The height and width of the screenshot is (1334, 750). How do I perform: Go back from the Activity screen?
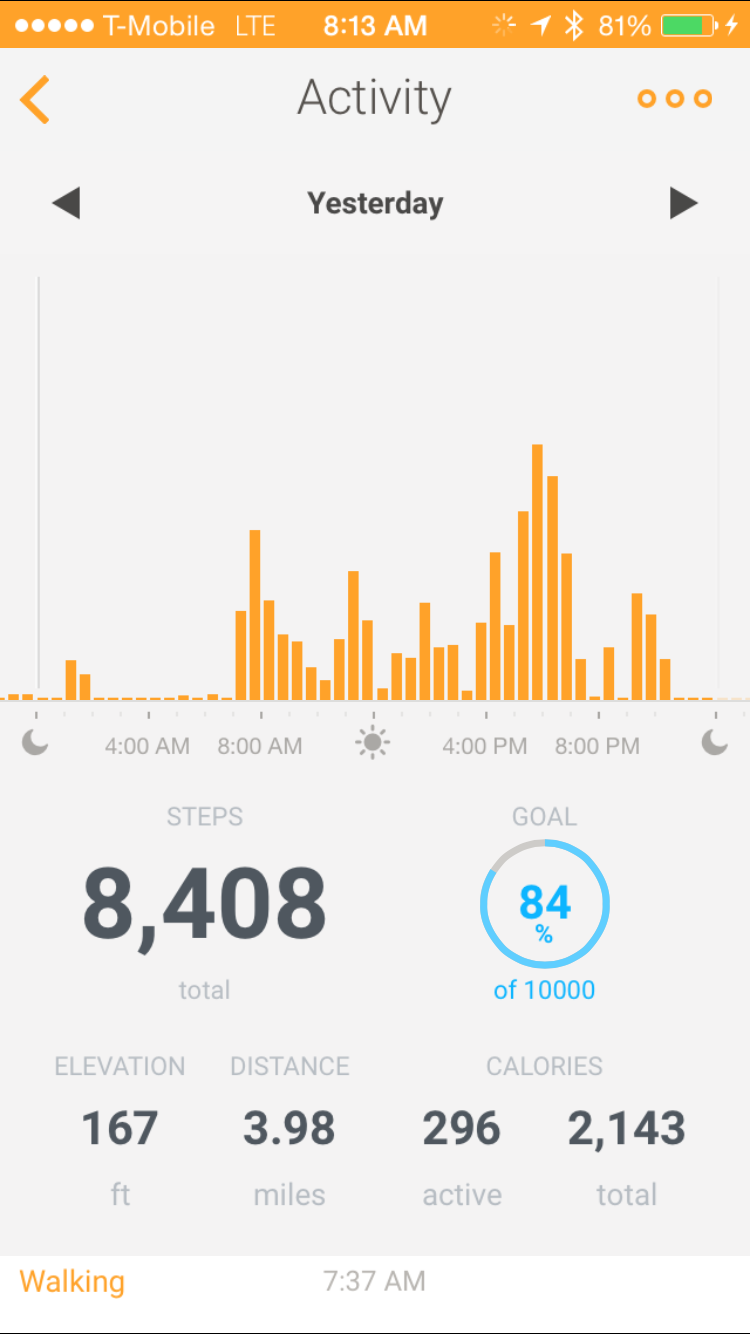tap(35, 100)
